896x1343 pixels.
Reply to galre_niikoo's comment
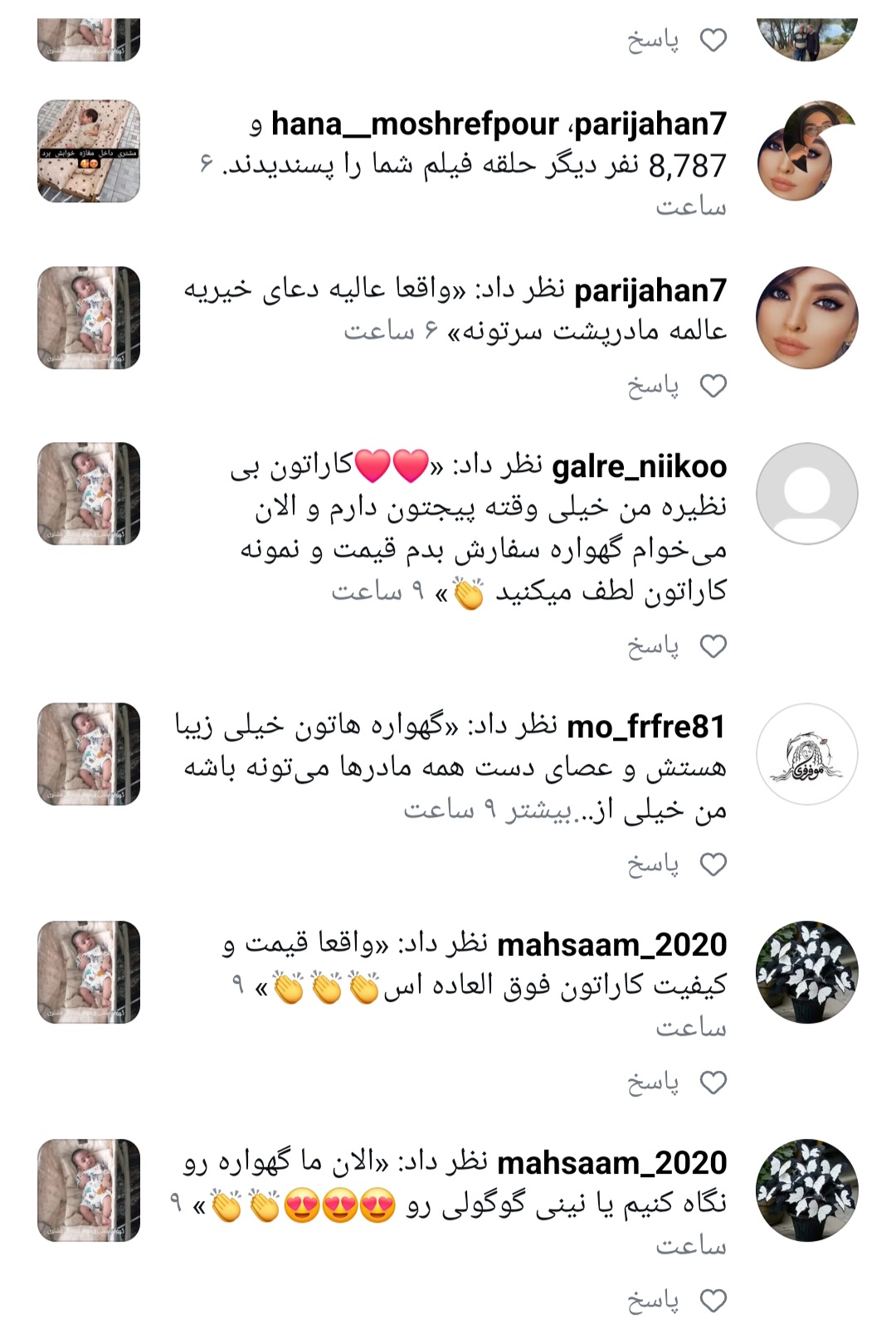653,646
